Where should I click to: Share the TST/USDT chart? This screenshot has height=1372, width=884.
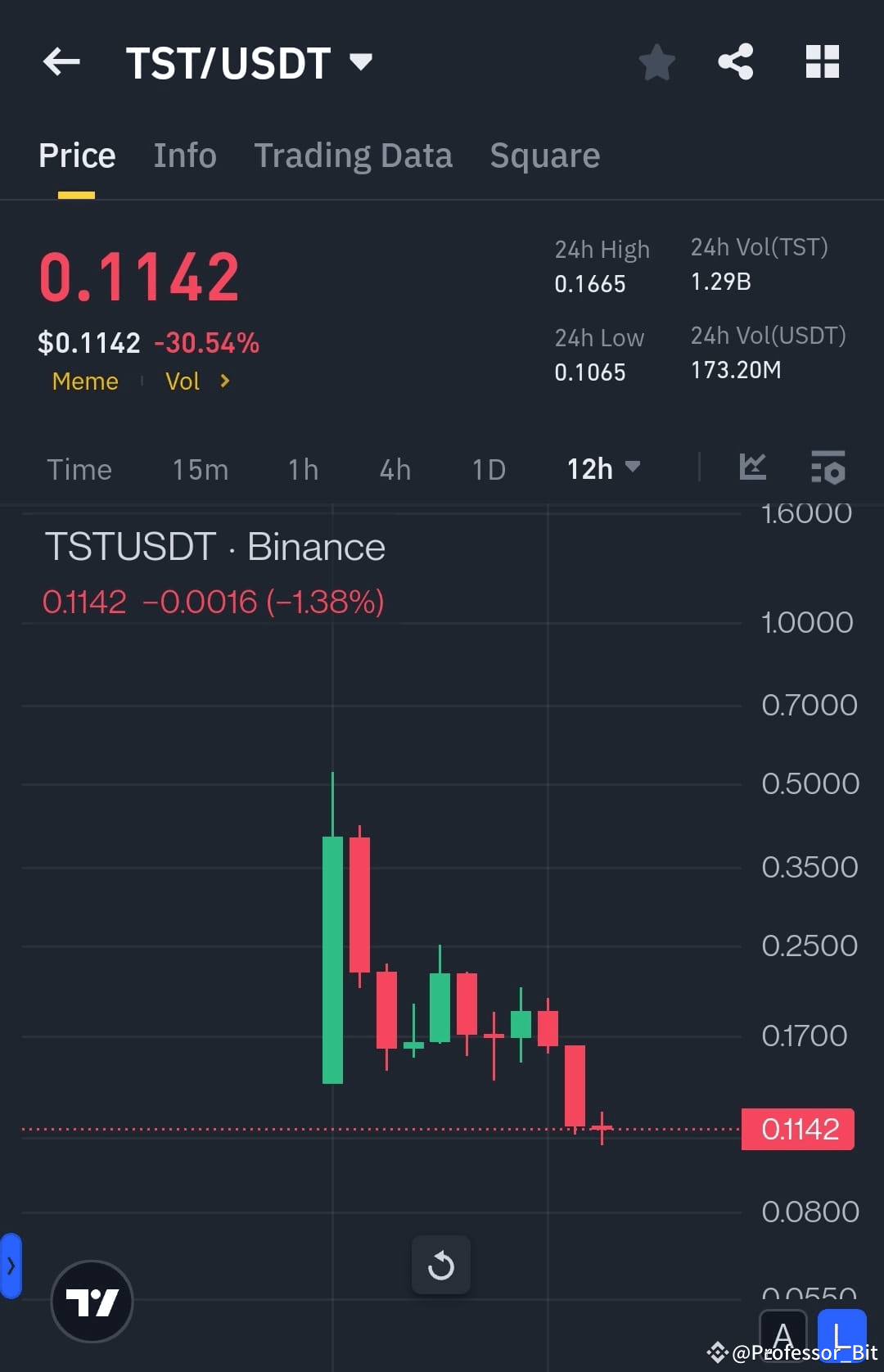tap(735, 61)
